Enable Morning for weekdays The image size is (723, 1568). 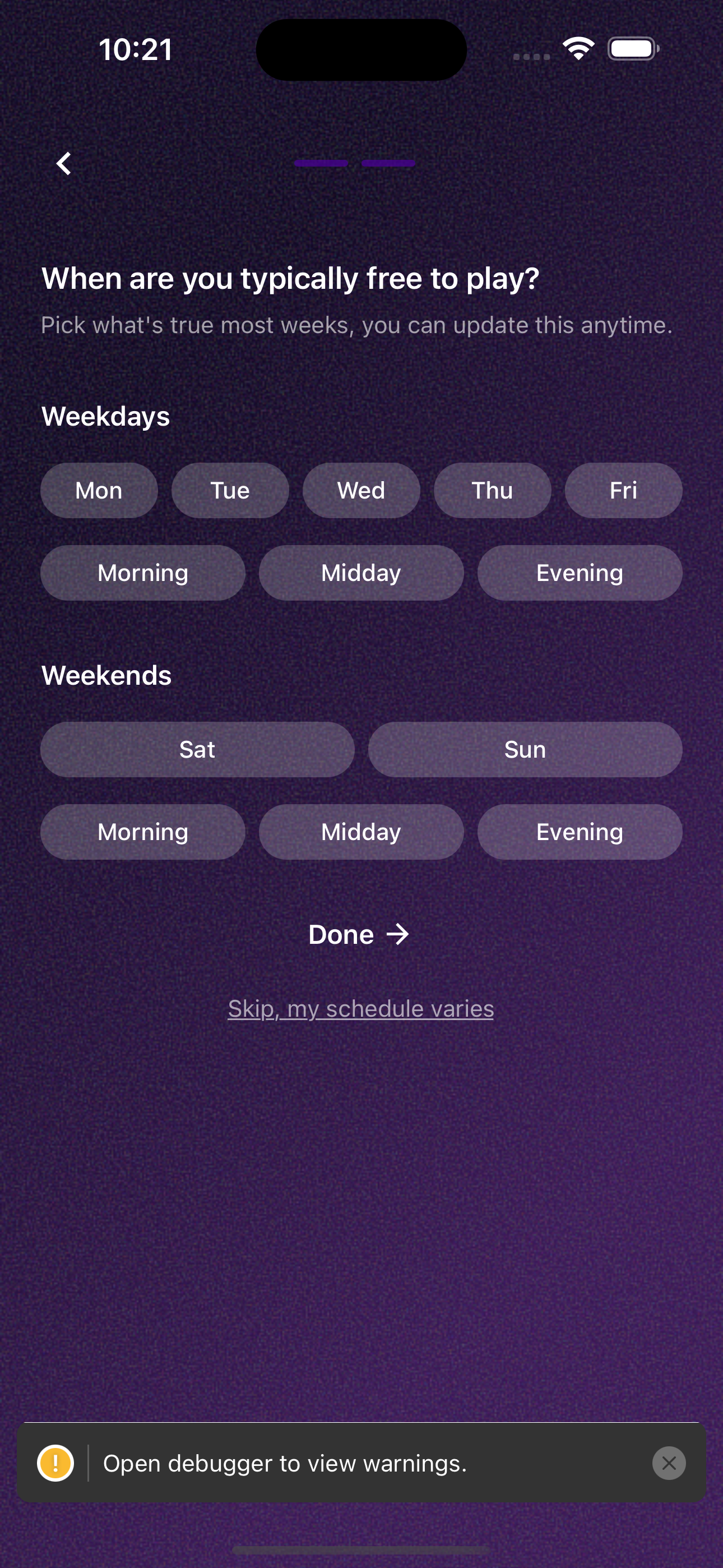point(143,572)
